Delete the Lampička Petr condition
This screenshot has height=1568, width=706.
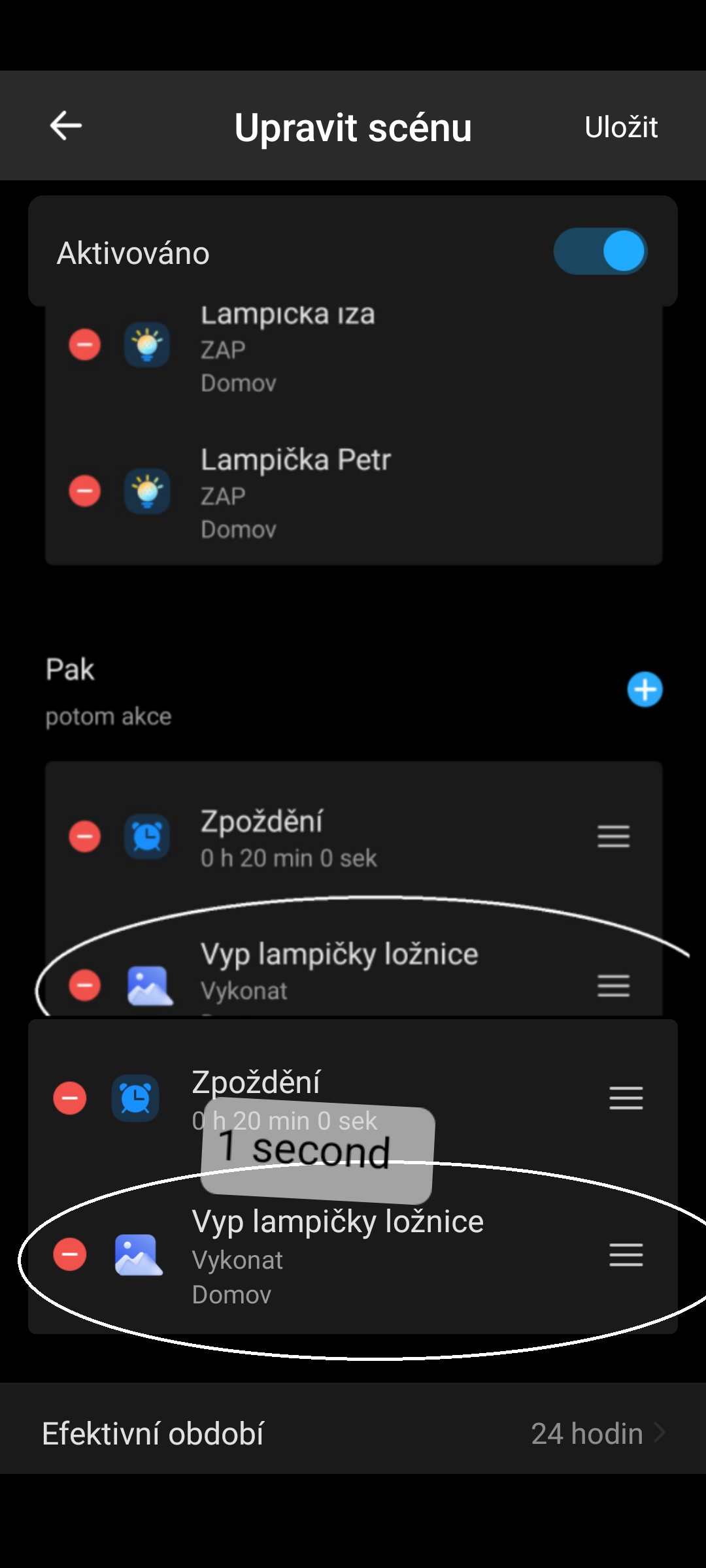point(85,491)
